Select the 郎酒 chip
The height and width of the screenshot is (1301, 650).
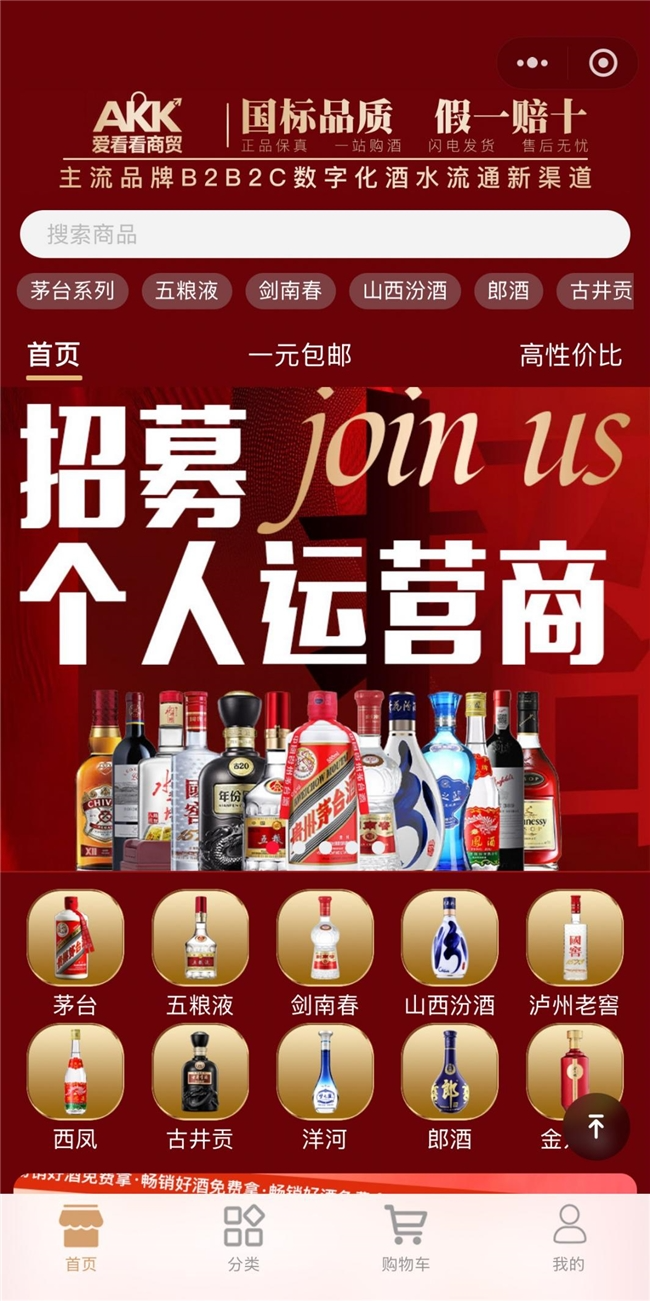[x=508, y=291]
